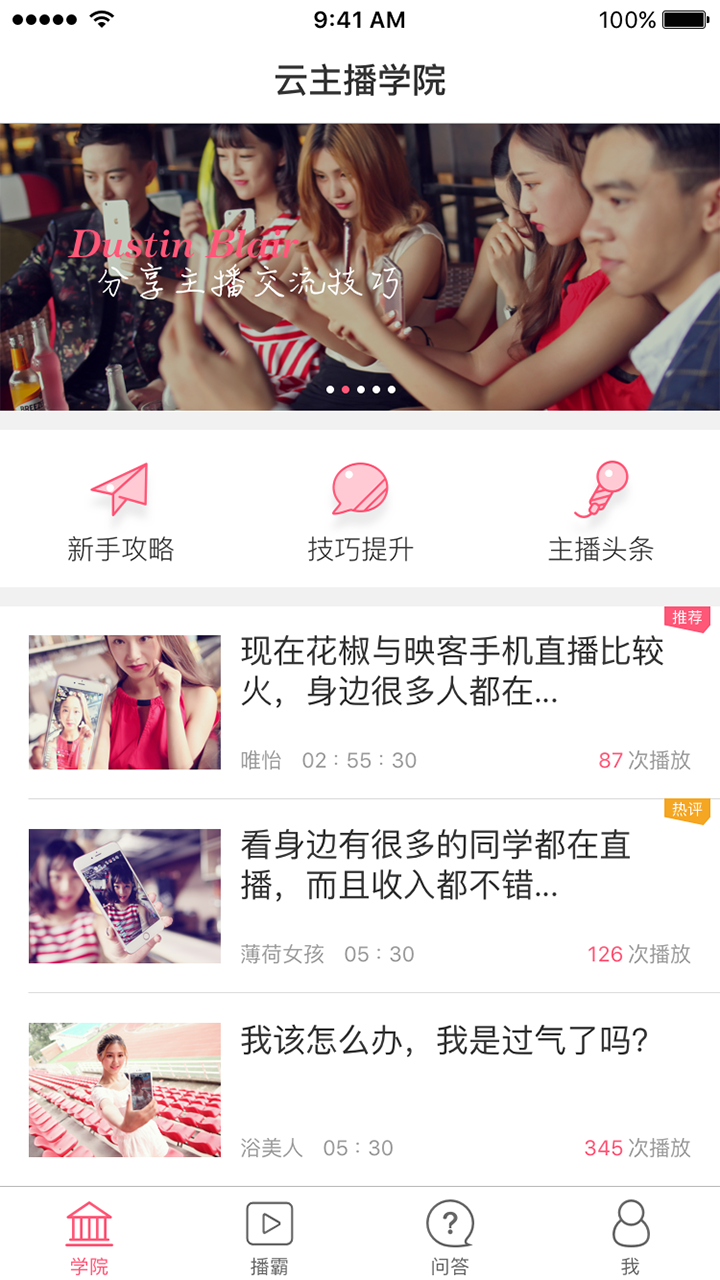Switch to the 学院 tab
This screenshot has width=720, height=1280.
coord(90,1238)
